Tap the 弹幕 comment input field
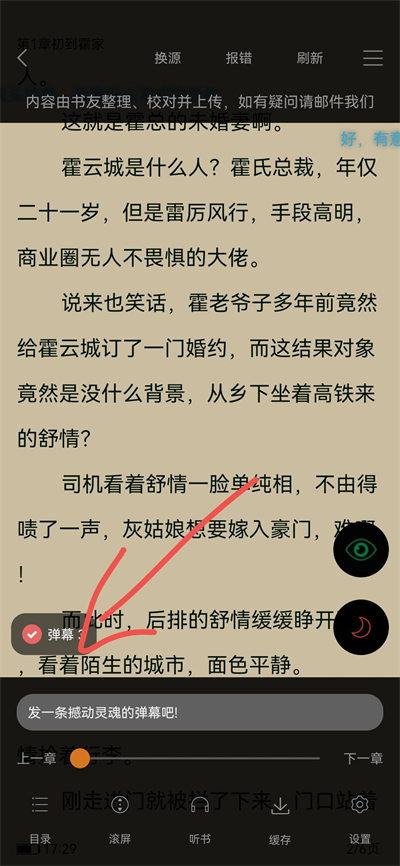This screenshot has width=400, height=866. (199, 712)
